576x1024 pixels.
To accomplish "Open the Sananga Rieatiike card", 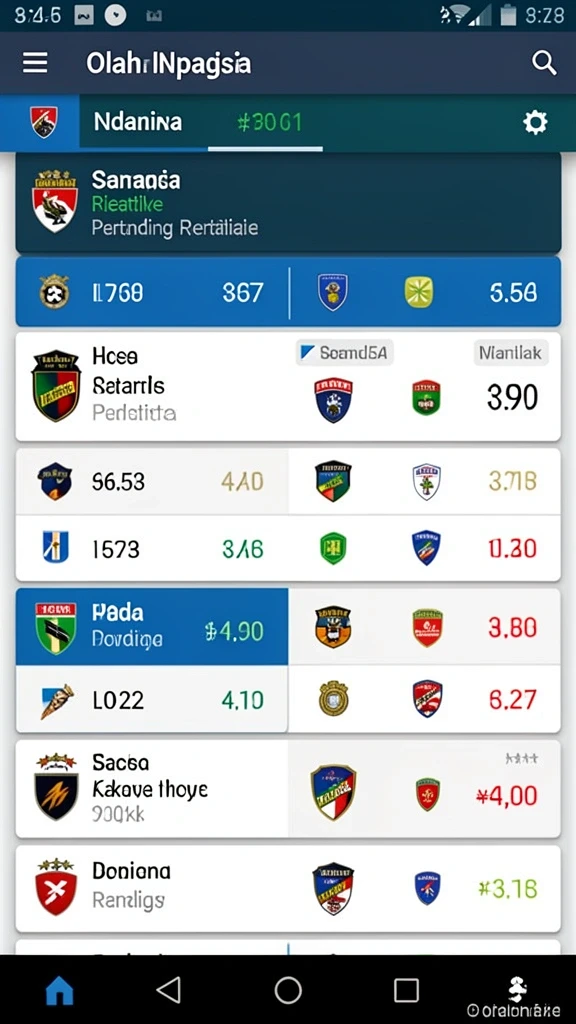I will click(288, 203).
